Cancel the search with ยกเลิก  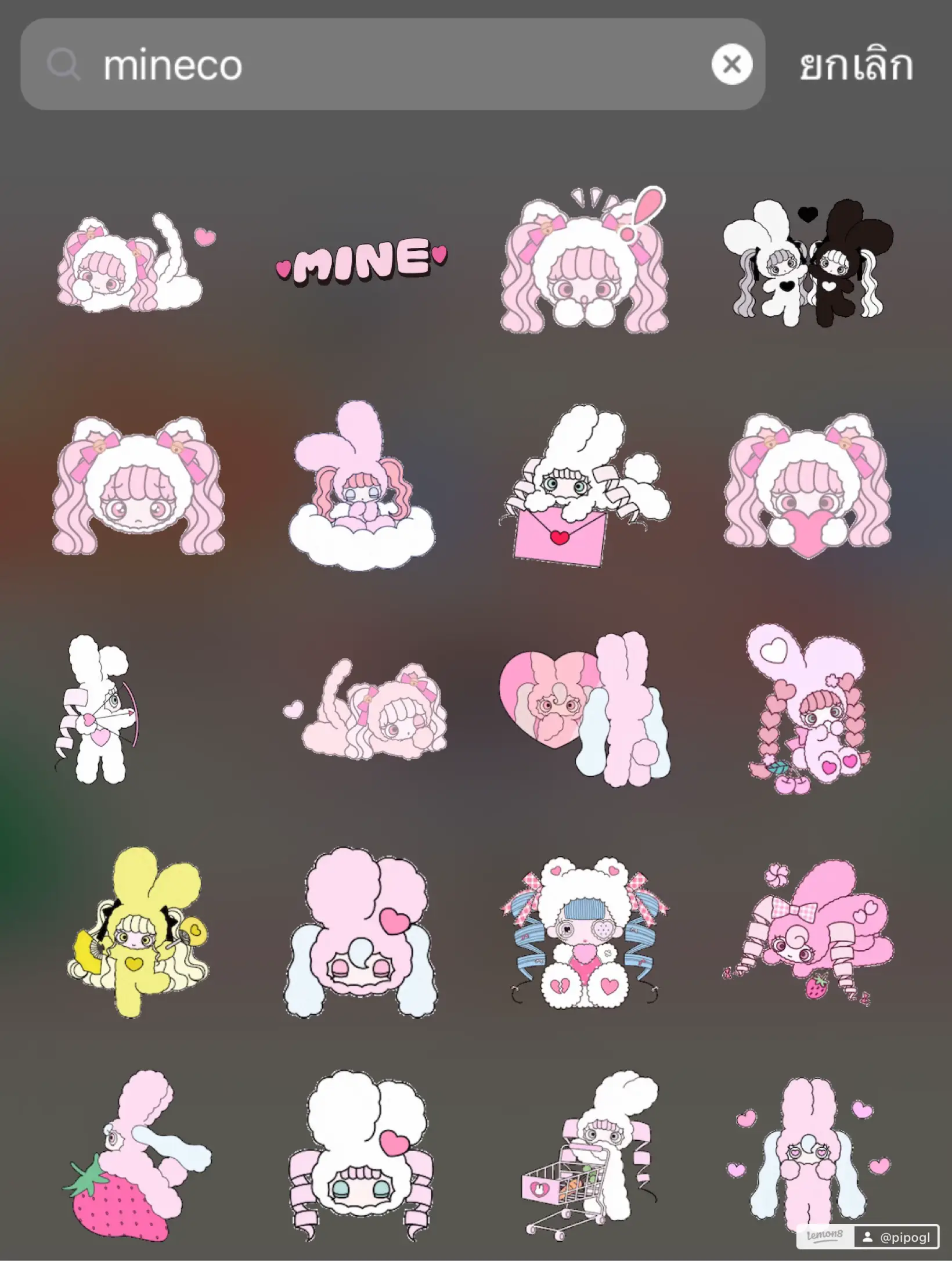[856, 66]
